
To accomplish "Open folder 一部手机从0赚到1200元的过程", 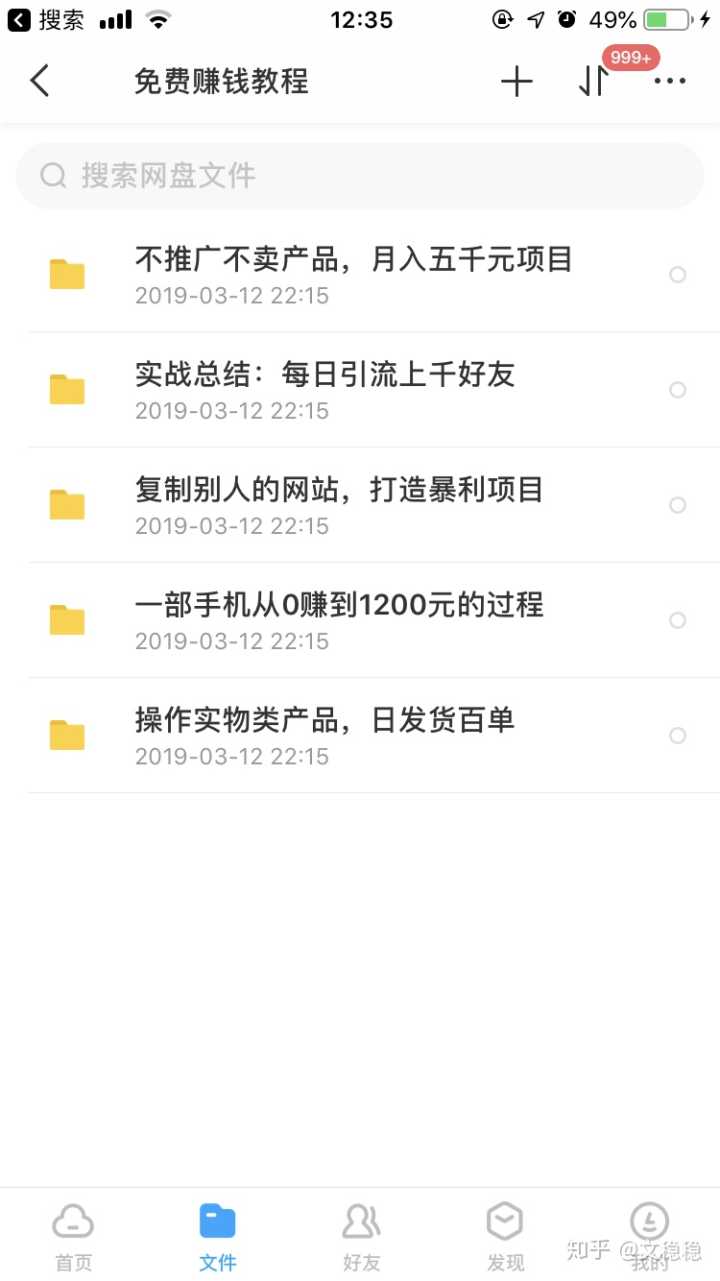I will [x=339, y=619].
